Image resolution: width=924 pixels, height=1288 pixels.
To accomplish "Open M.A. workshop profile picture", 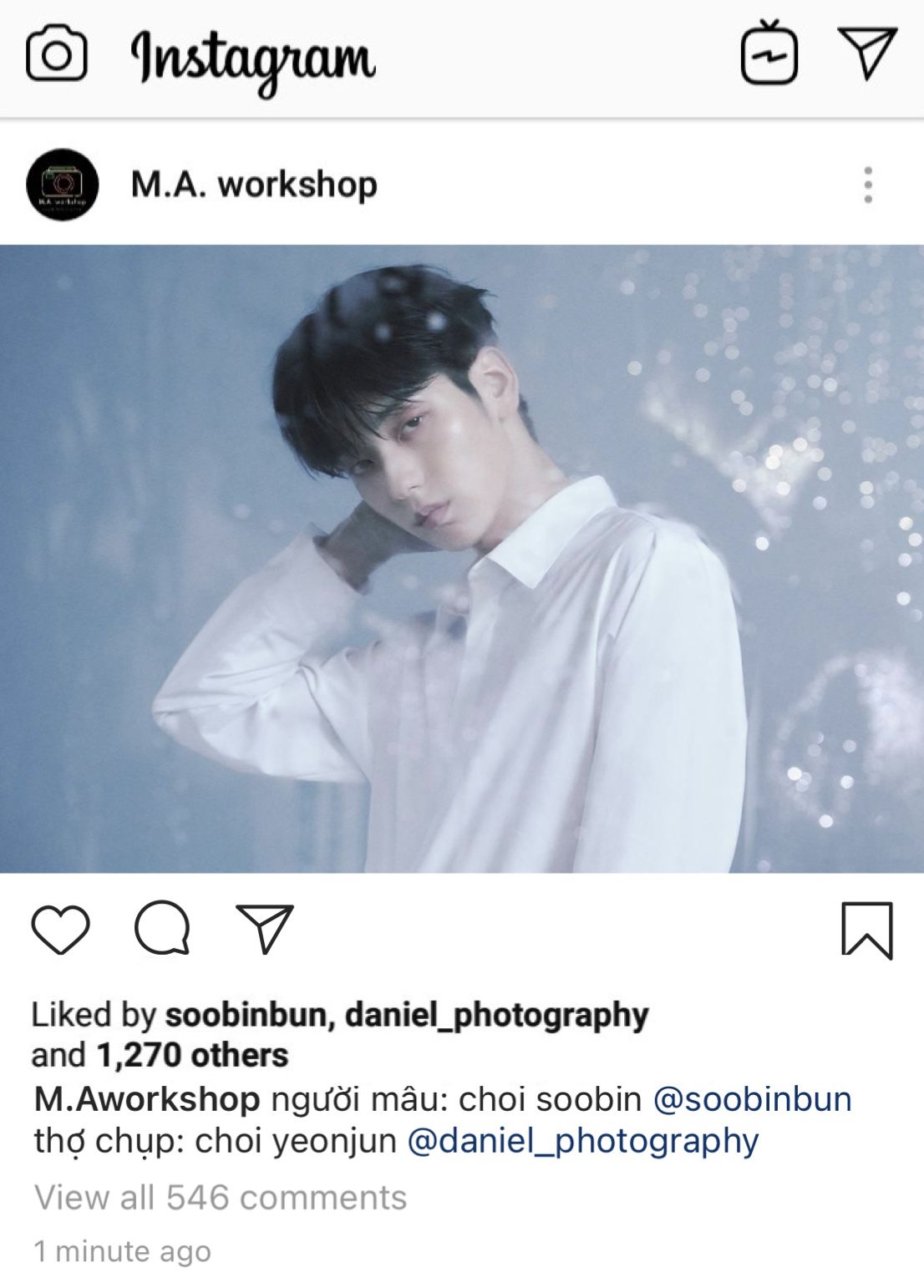I will pyautogui.click(x=62, y=185).
